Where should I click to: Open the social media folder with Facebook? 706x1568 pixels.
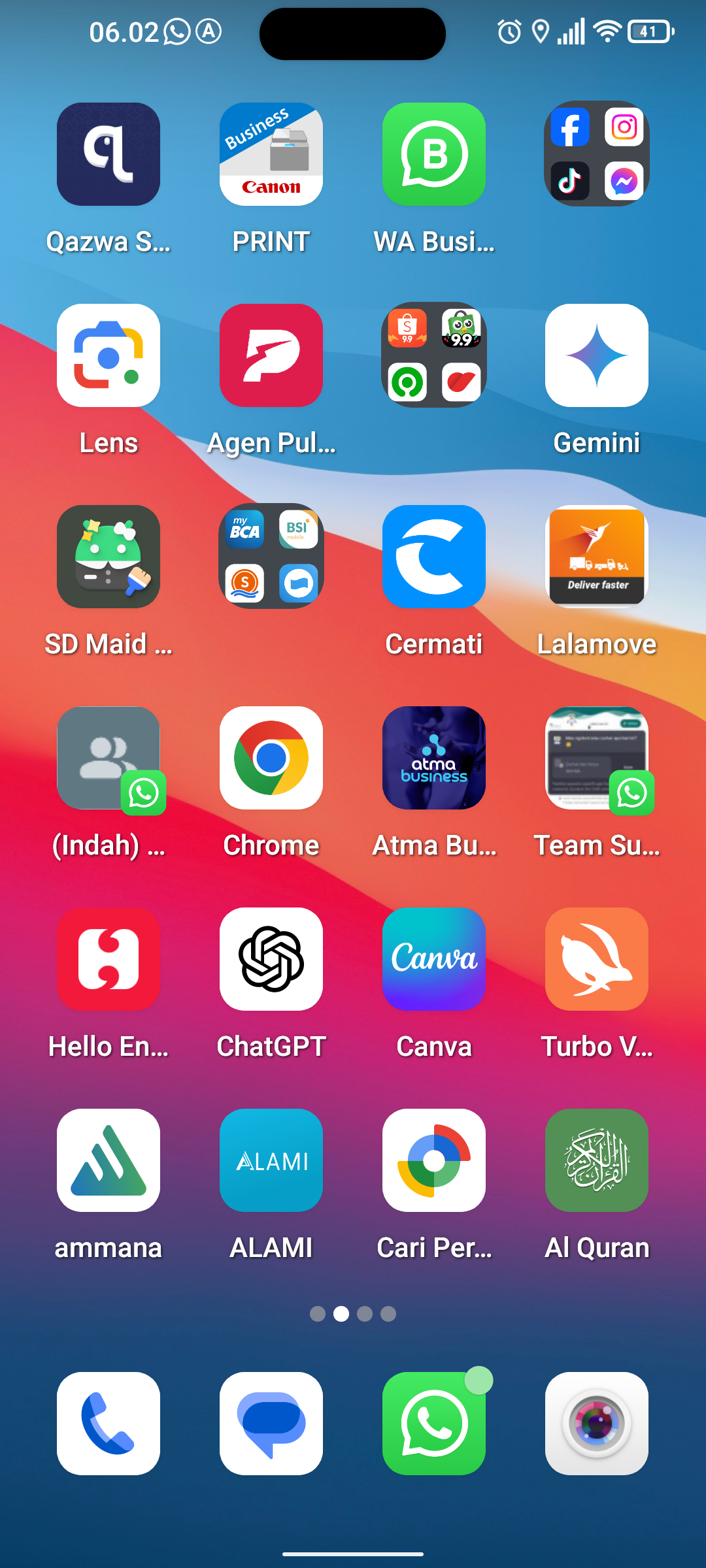tap(597, 154)
